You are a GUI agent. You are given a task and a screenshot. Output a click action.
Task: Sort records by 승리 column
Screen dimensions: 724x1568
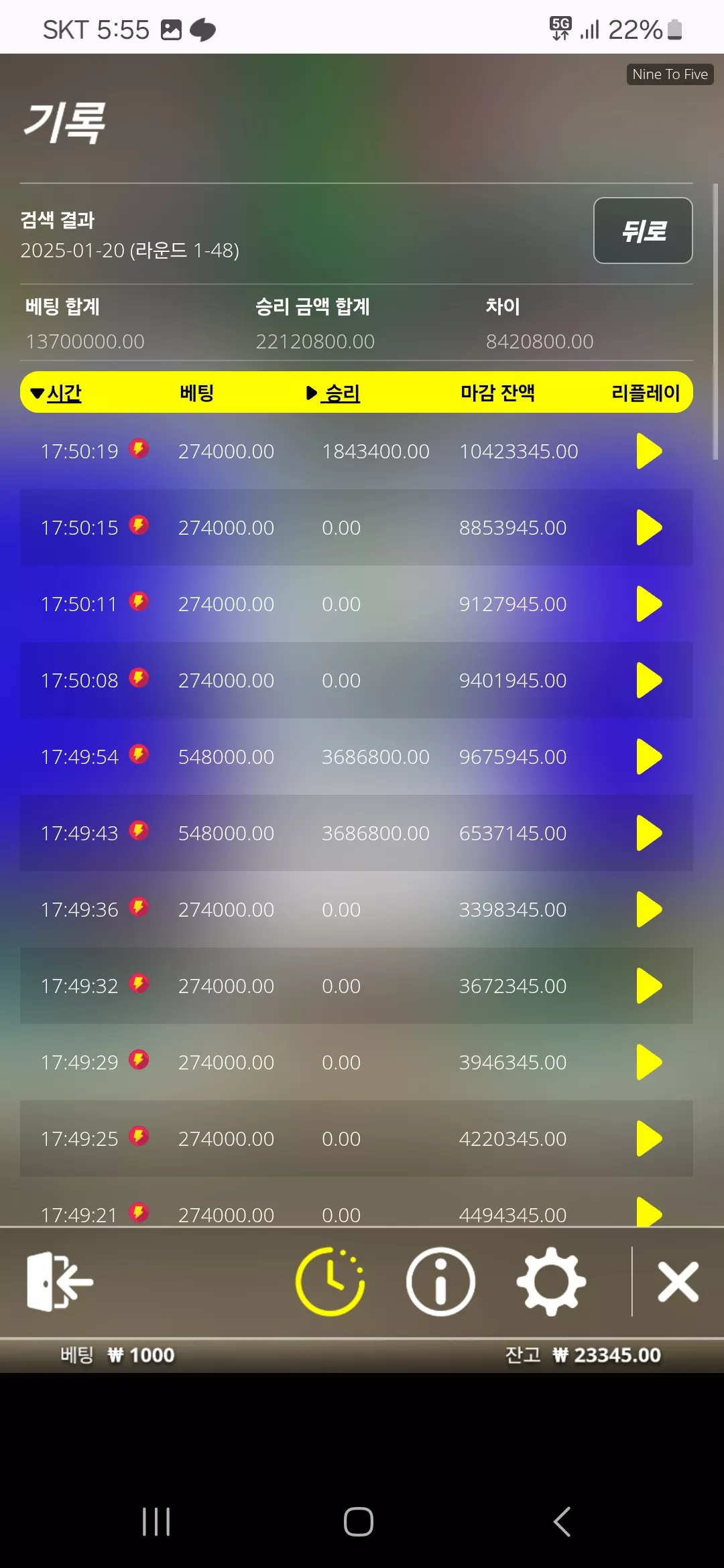333,393
